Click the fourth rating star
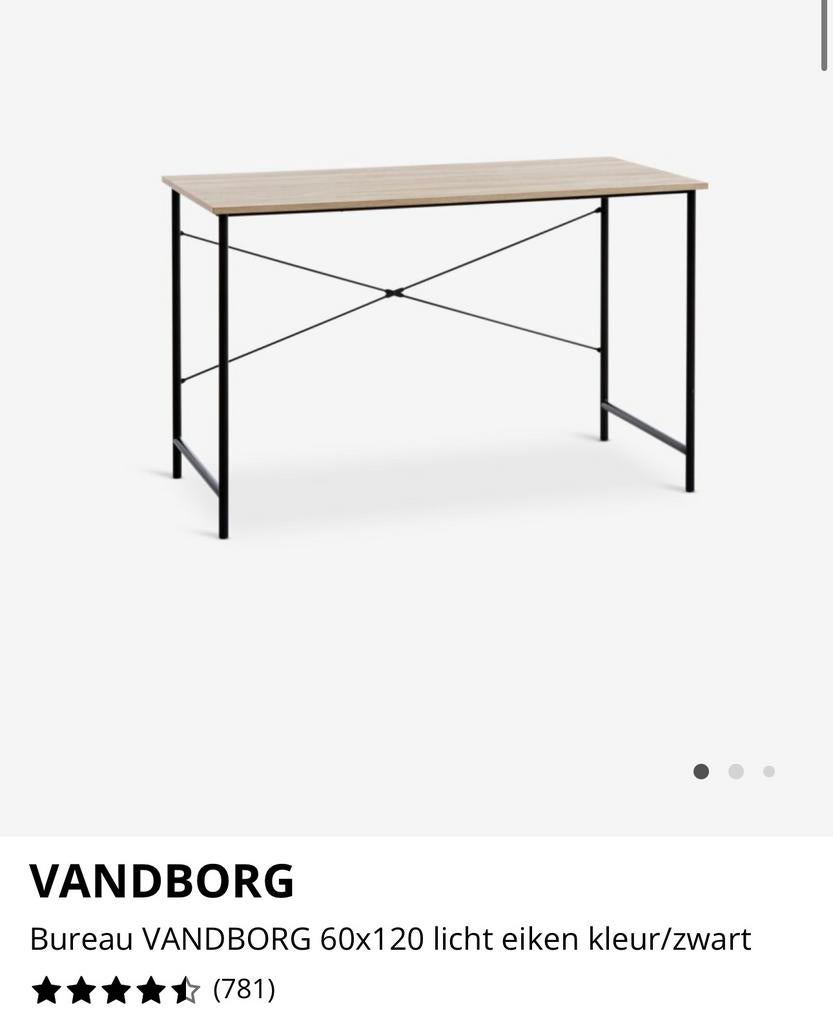Viewport: 833px width, 1024px height. (x=152, y=991)
